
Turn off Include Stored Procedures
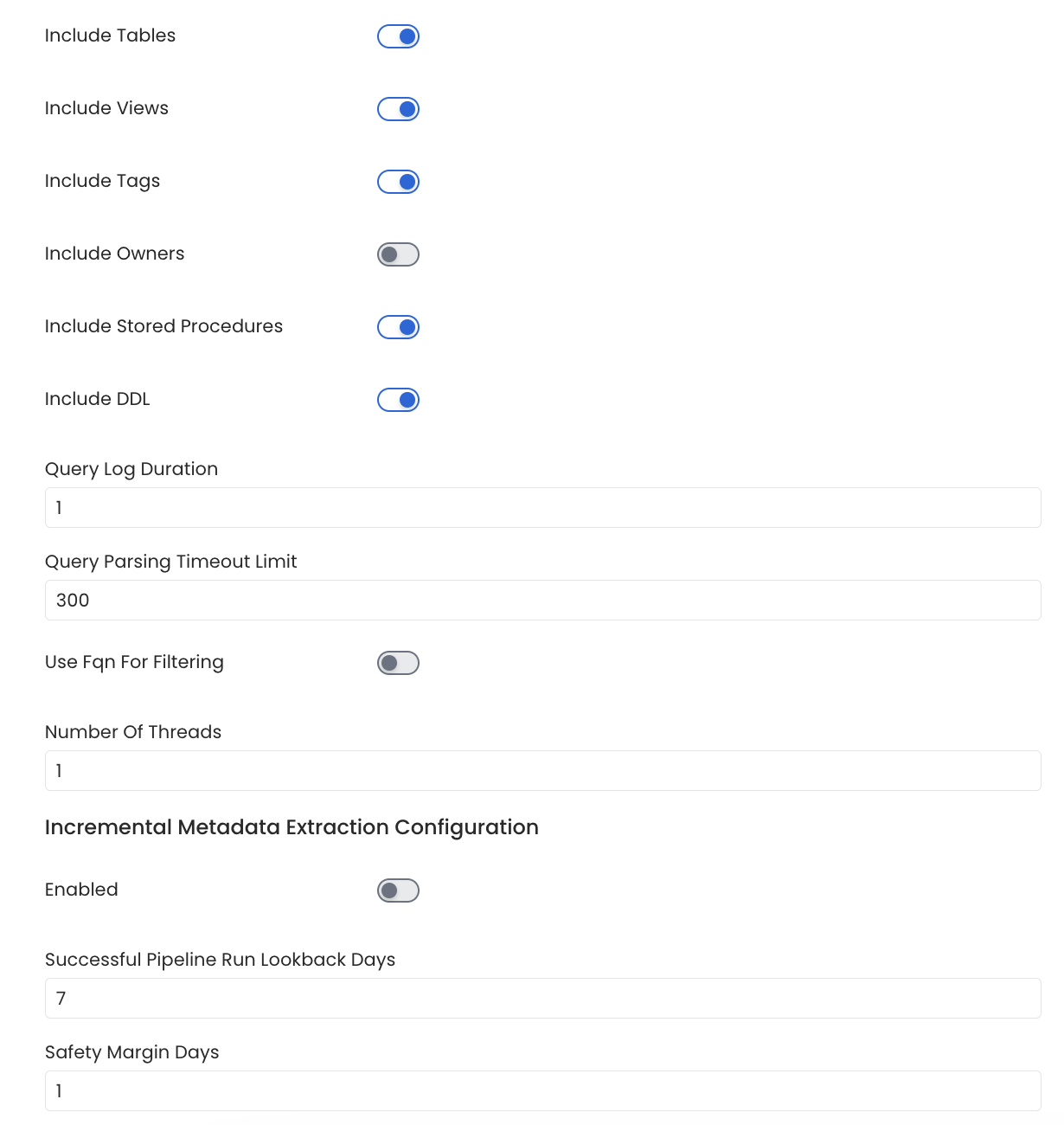pos(398,327)
